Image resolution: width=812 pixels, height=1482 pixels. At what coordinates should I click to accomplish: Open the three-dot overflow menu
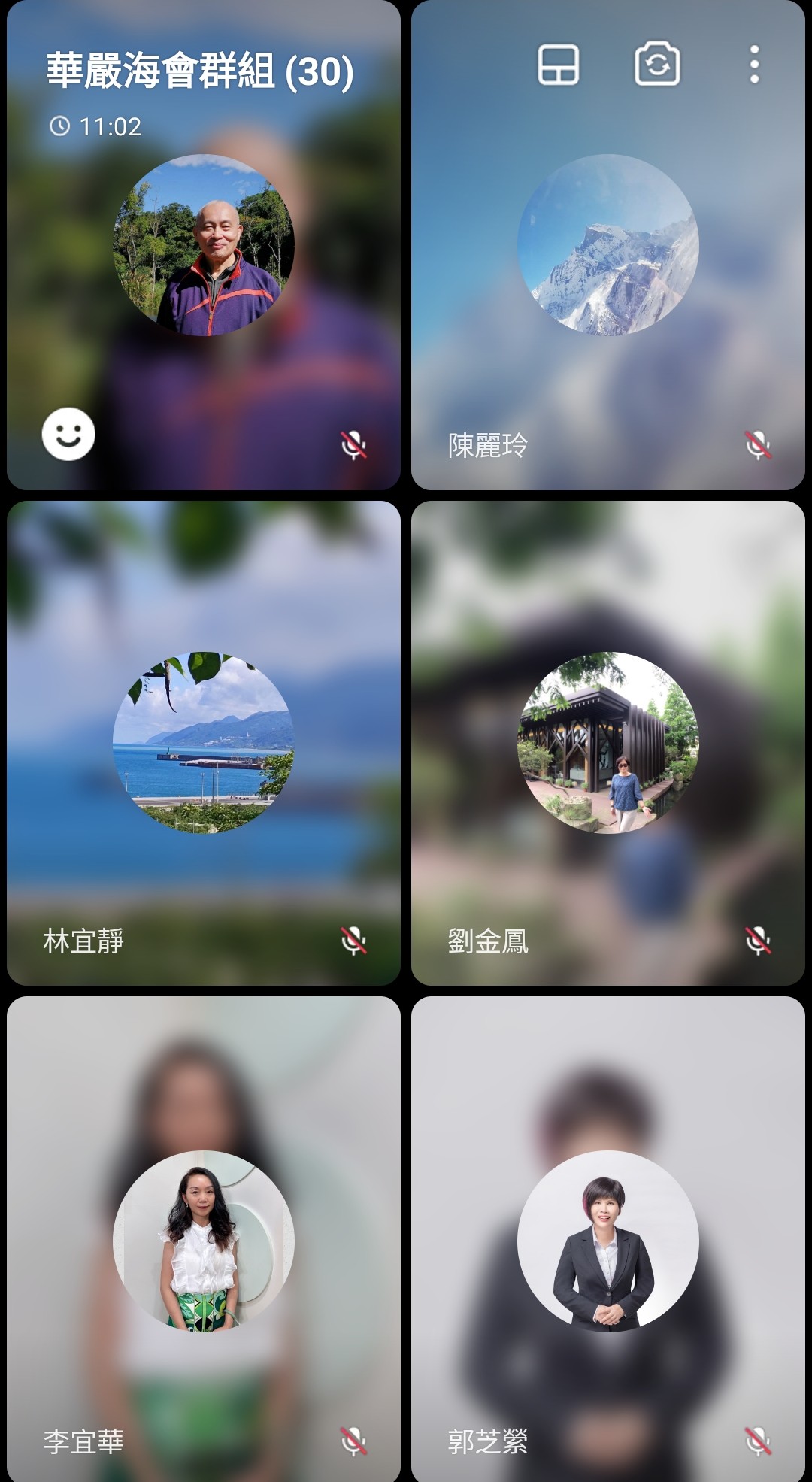(x=754, y=65)
